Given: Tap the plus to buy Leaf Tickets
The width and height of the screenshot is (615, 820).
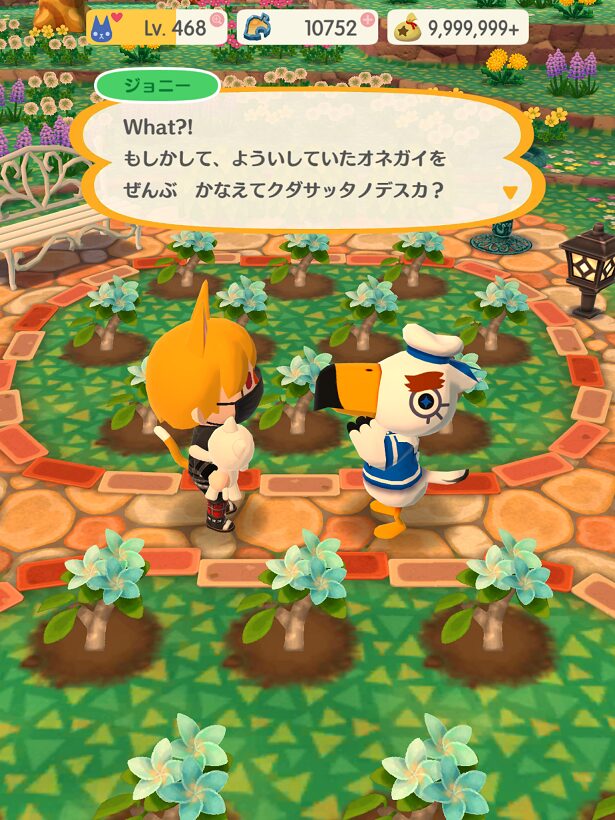Looking at the screenshot, I should [x=367, y=19].
